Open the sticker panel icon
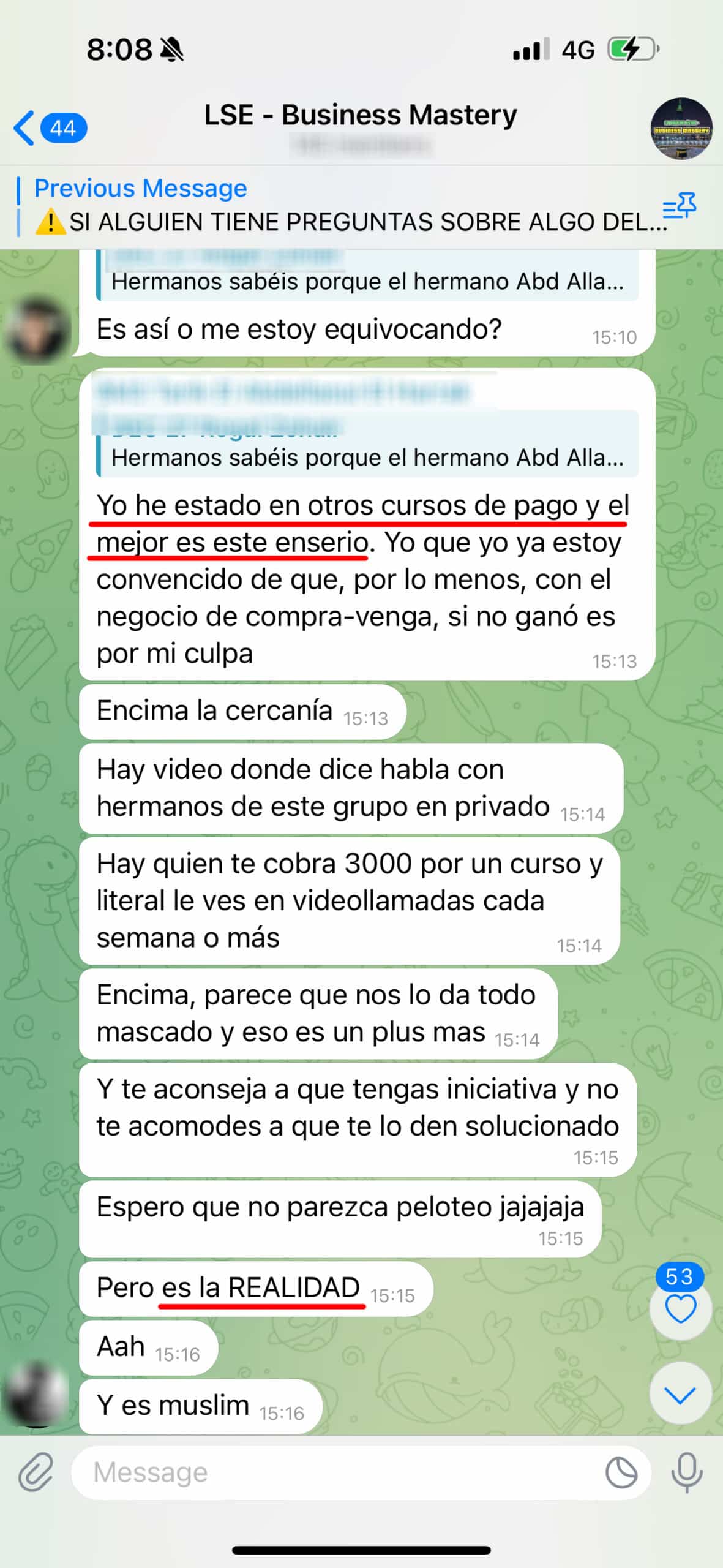The image size is (723, 1568). [x=621, y=1472]
